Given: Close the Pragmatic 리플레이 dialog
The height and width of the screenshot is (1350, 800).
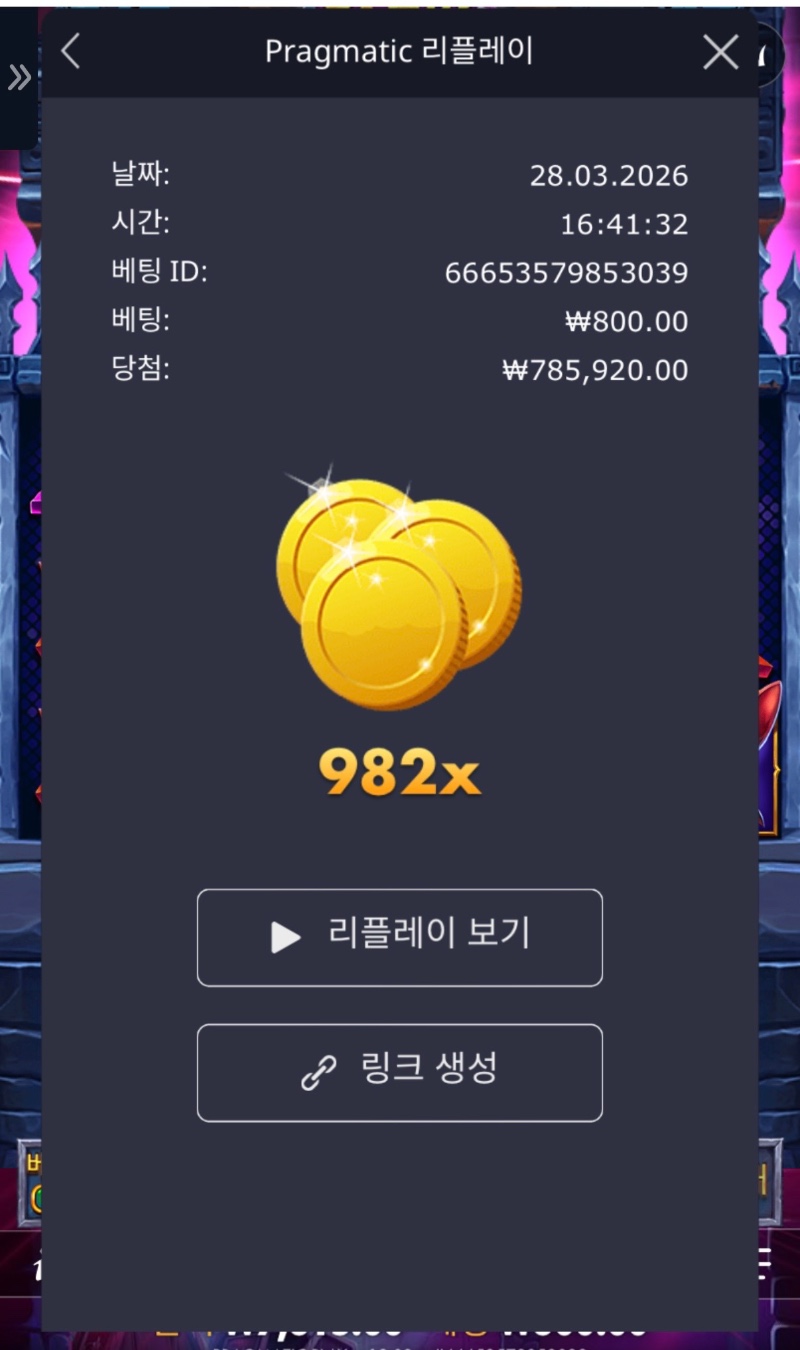Looking at the screenshot, I should 720,52.
